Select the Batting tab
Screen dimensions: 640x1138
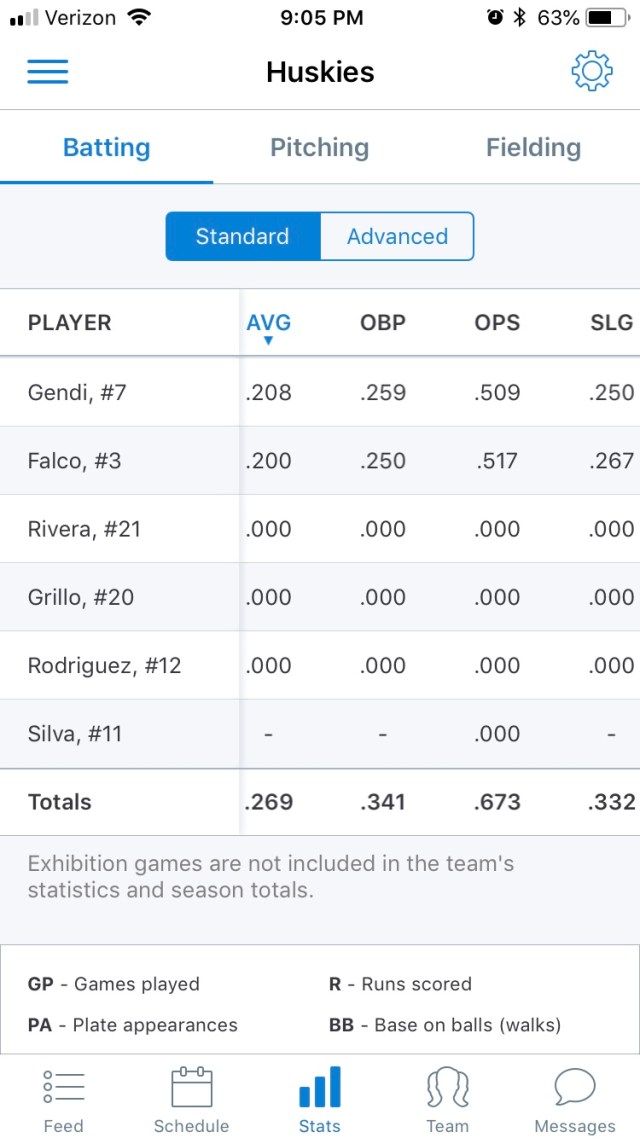click(106, 148)
